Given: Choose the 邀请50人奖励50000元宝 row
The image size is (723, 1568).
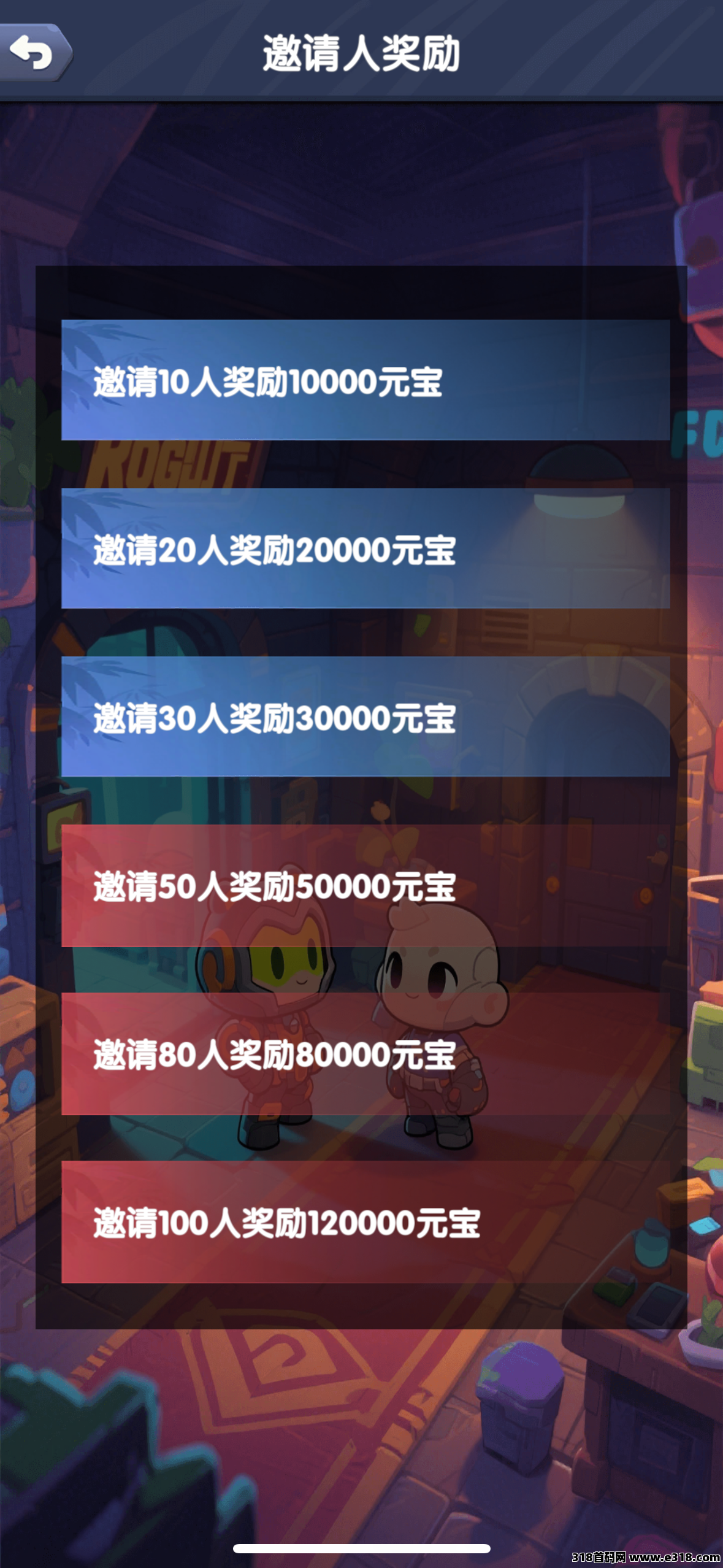Looking at the screenshot, I should point(365,885).
